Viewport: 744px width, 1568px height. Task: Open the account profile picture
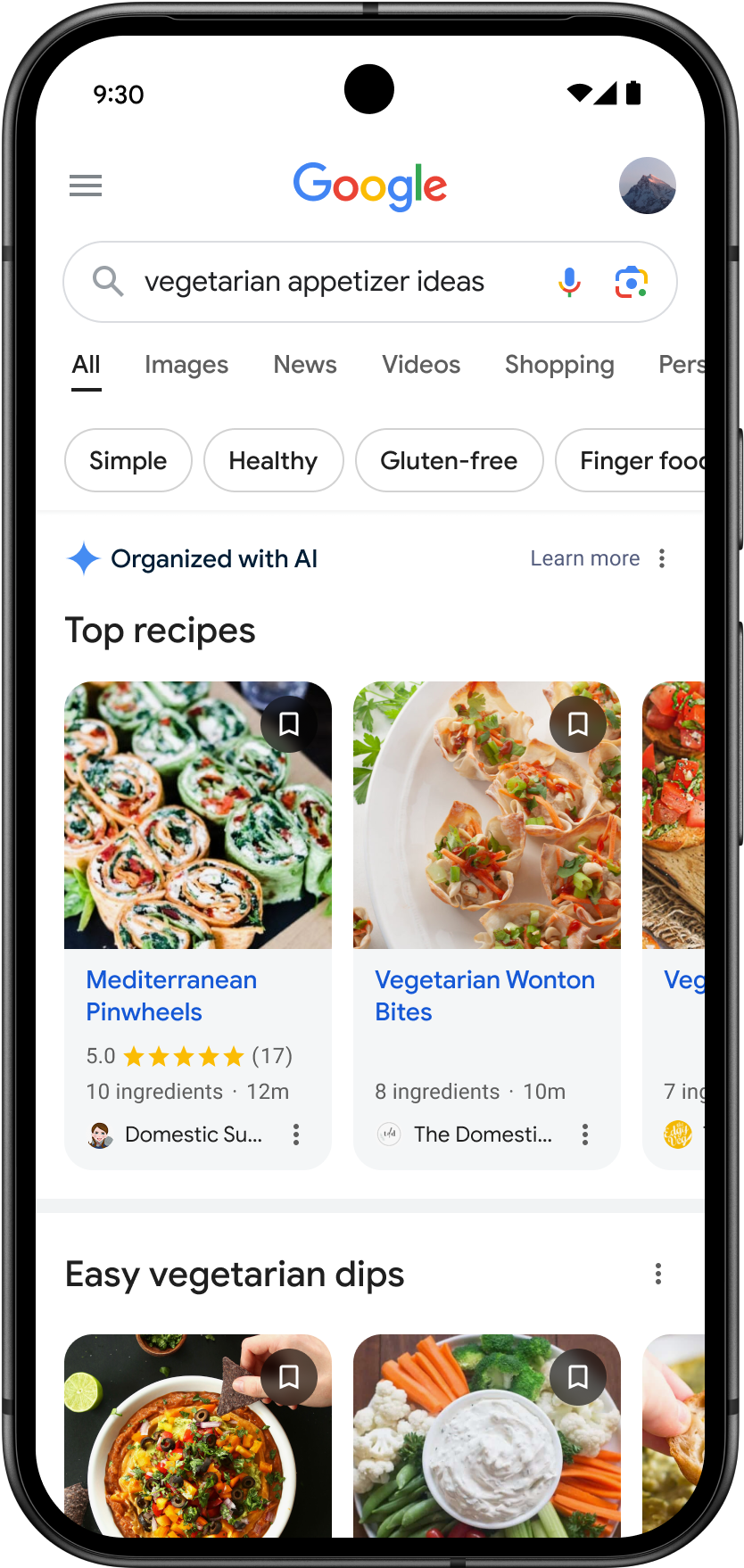pyautogui.click(x=647, y=186)
